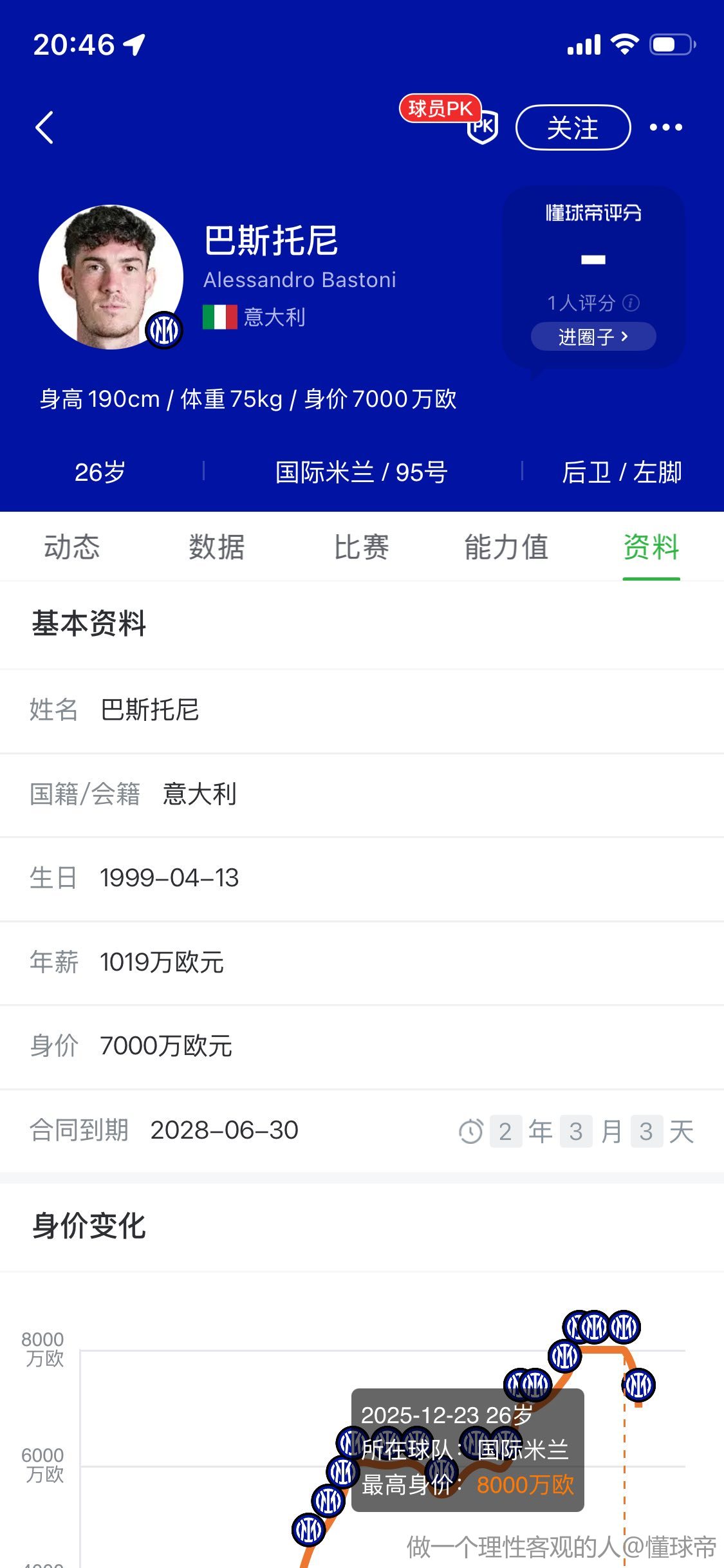This screenshot has height=1568, width=724.
Task: Go back to the previous page
Action: pyautogui.click(x=44, y=127)
